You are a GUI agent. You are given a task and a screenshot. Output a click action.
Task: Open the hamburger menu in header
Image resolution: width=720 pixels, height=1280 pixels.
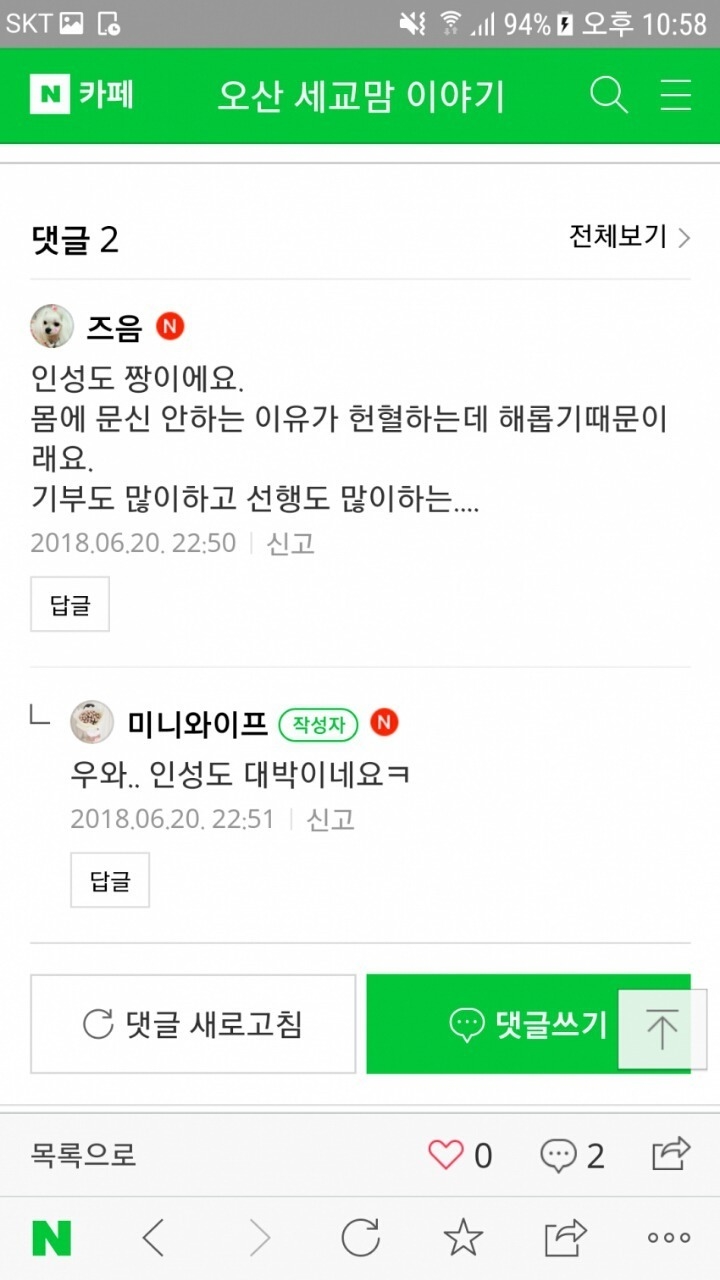tap(677, 96)
